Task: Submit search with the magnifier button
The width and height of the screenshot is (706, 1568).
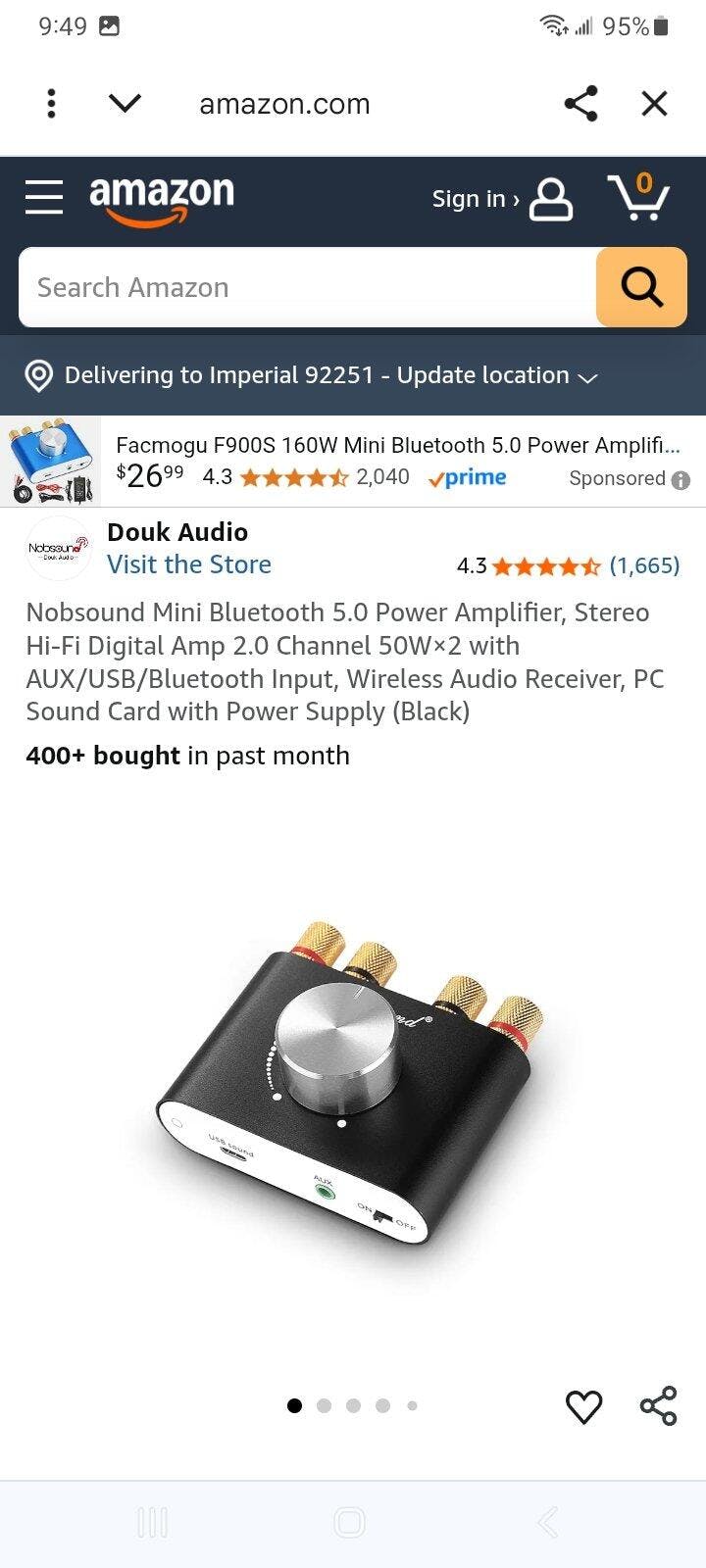Action: [641, 287]
